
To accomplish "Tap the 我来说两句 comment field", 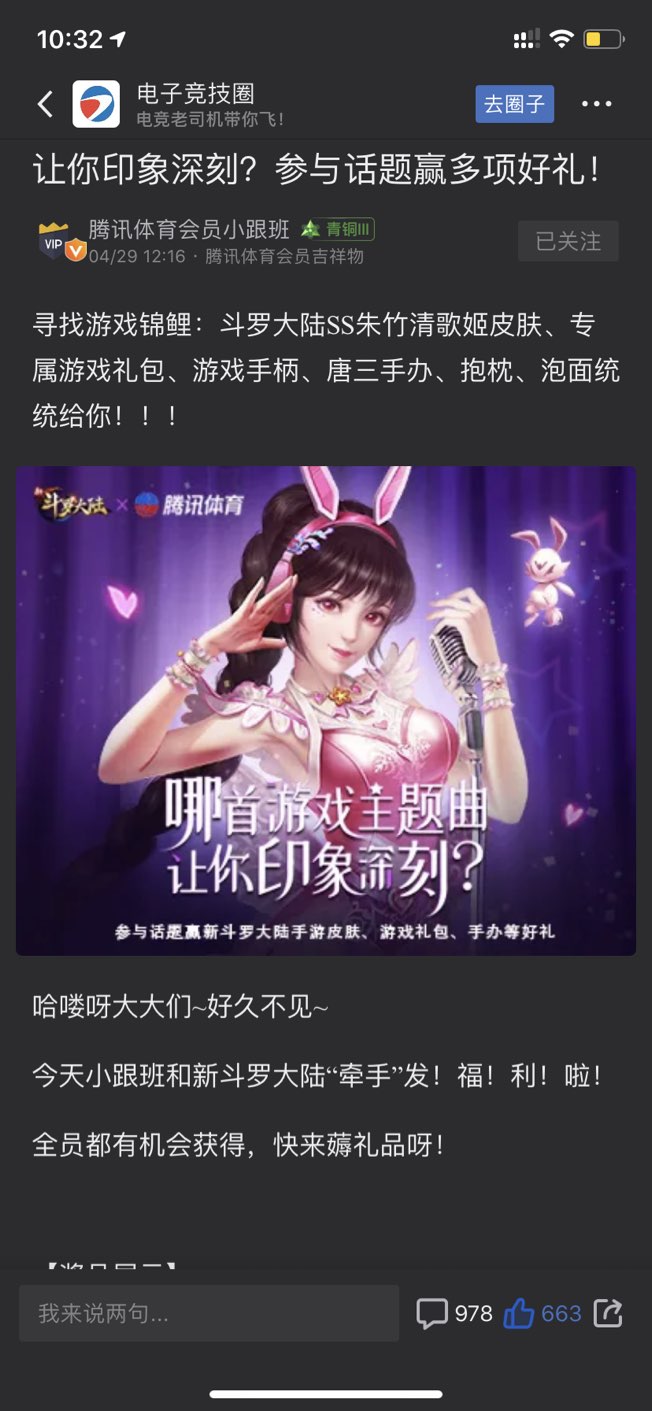I will click(x=209, y=1313).
